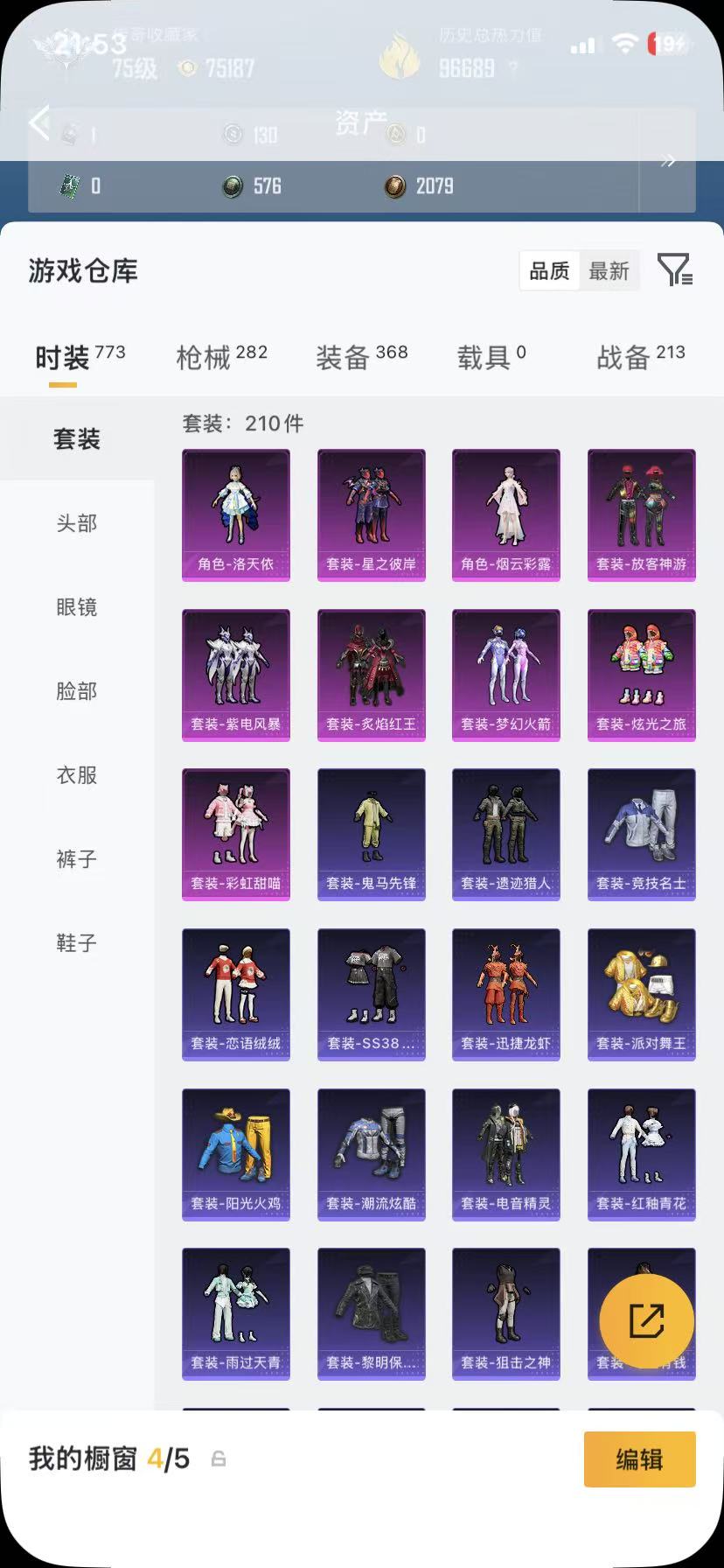Switch sorting to 最新
This screenshot has width=724, height=1568.
point(609,270)
